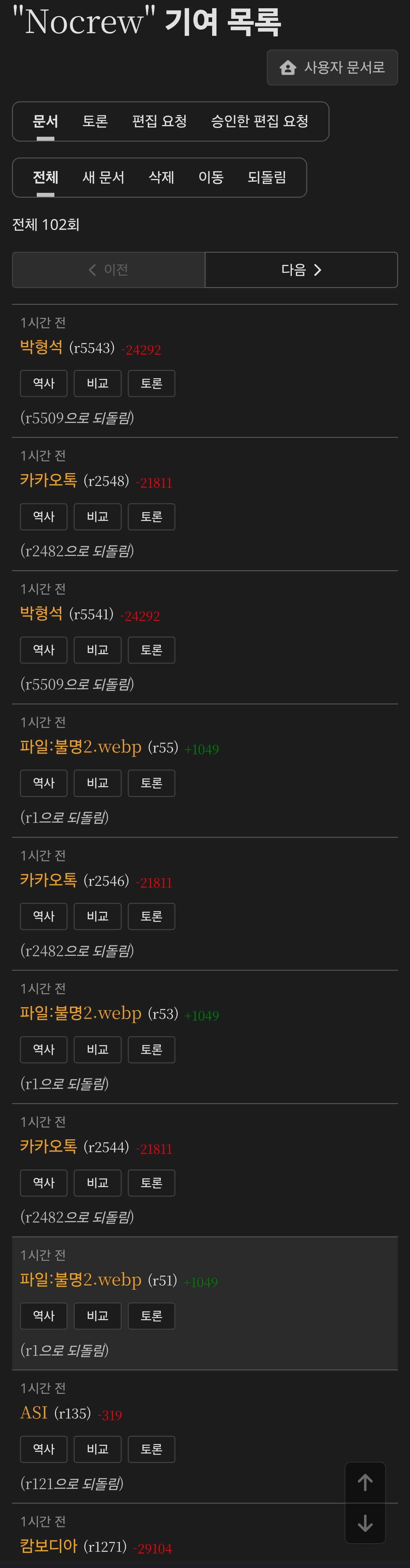Open the 캄보디아 r1271 document

pos(49,1546)
